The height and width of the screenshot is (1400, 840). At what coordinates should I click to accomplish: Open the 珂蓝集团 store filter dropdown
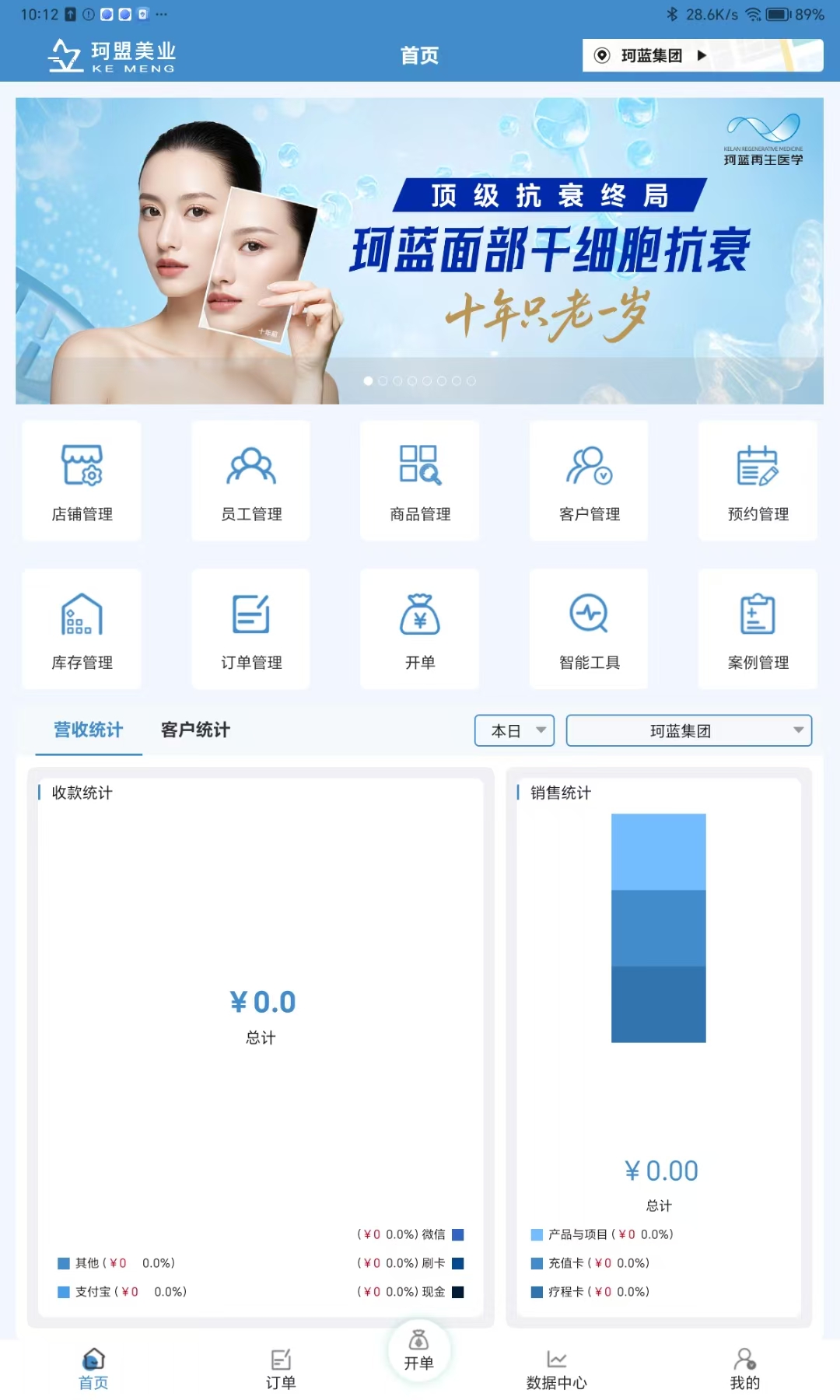(688, 730)
